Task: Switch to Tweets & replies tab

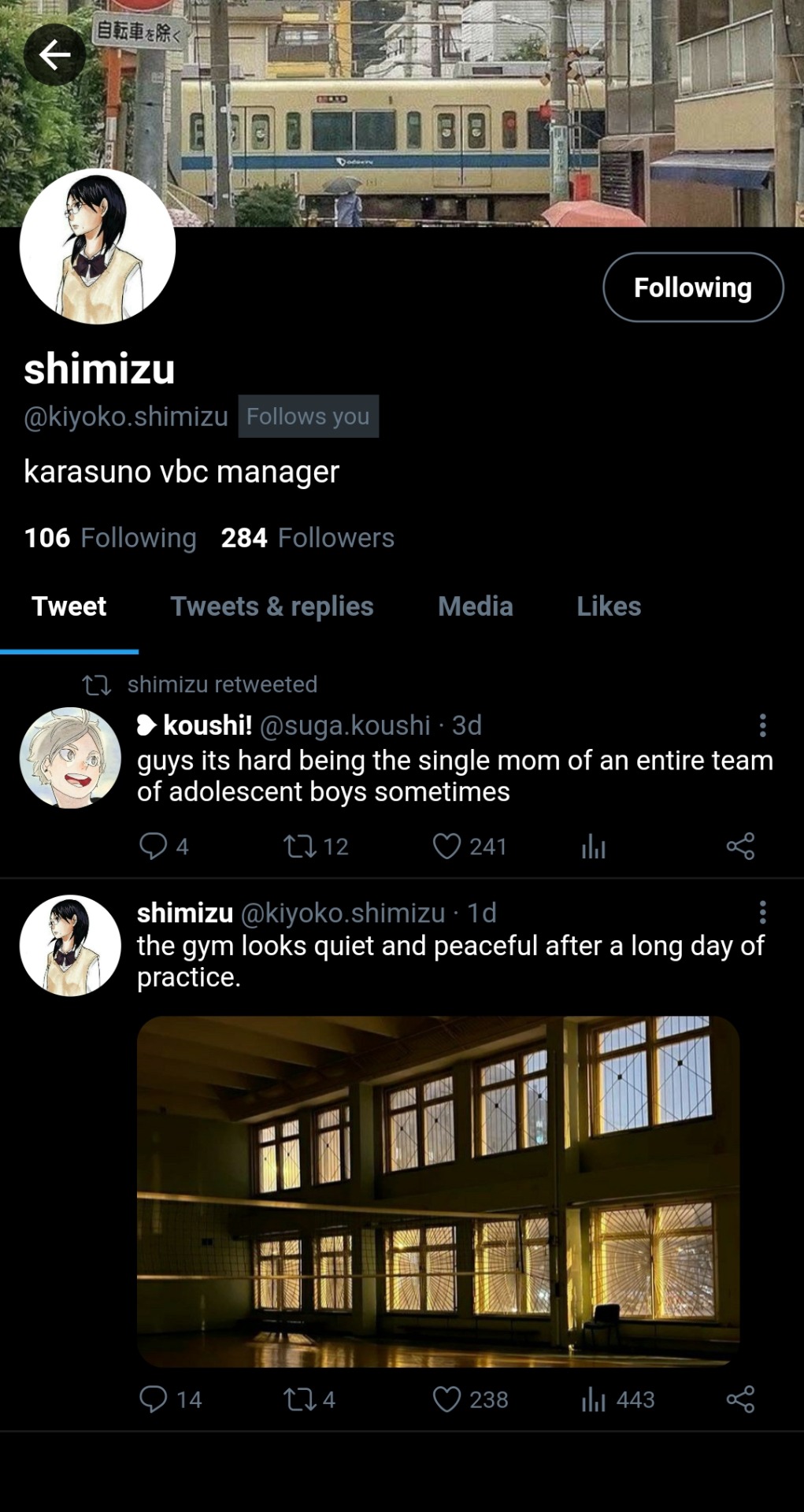Action: pos(272,606)
